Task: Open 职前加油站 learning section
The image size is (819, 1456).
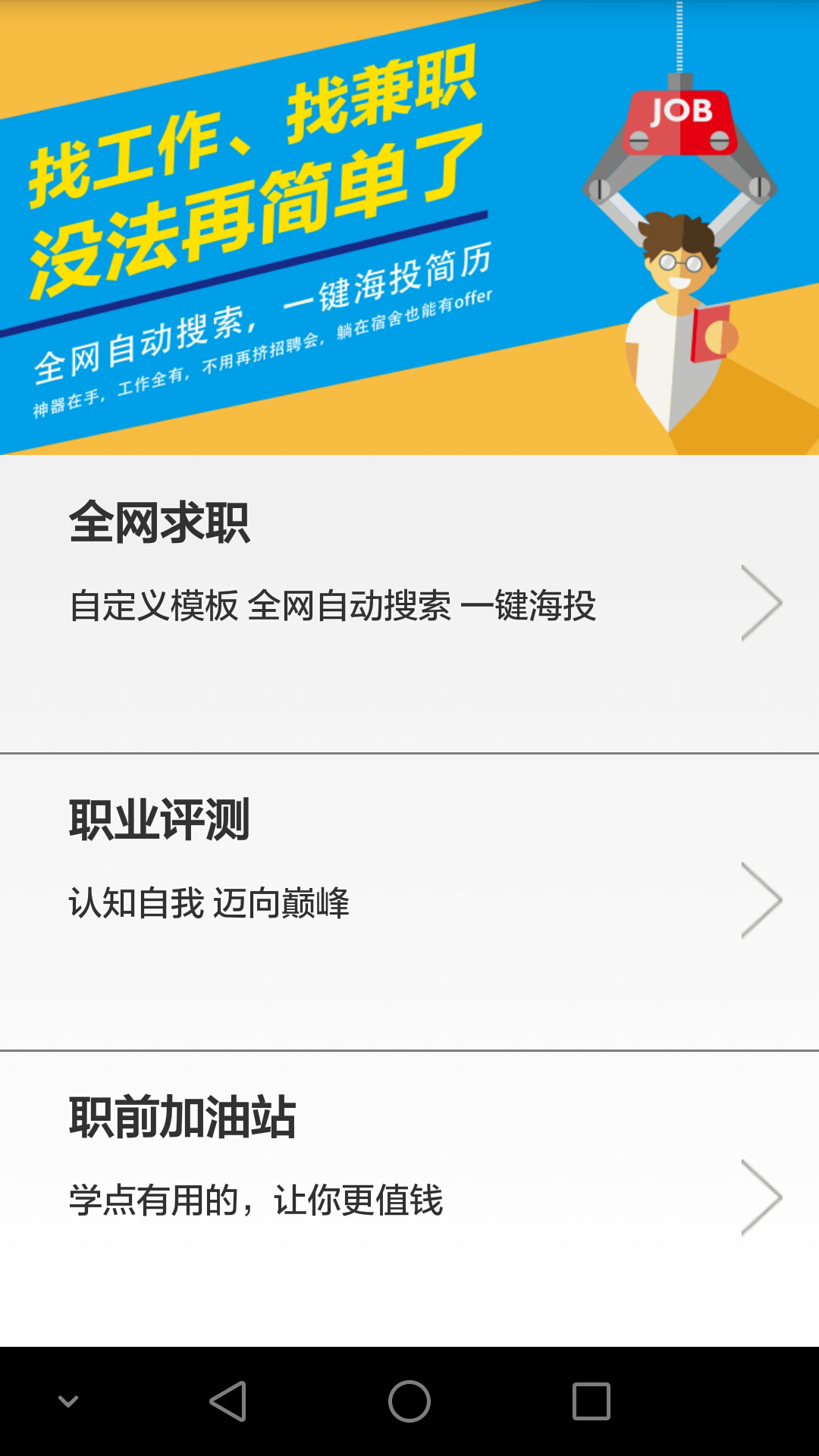Action: 409,1198
